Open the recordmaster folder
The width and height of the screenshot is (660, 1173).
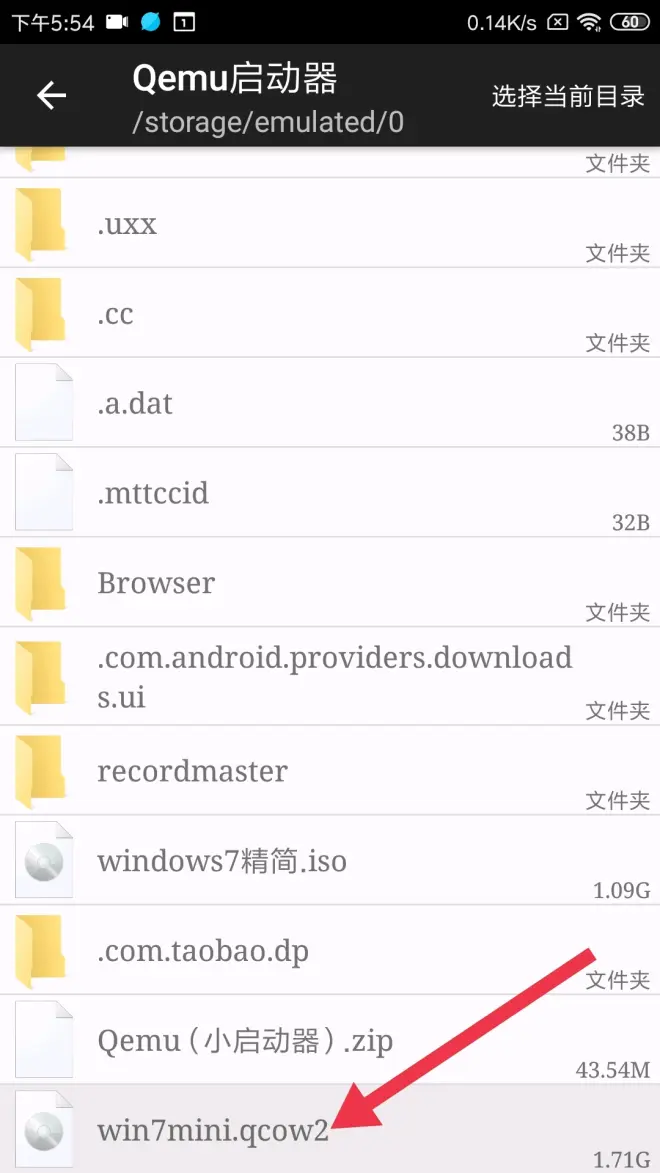[330, 771]
